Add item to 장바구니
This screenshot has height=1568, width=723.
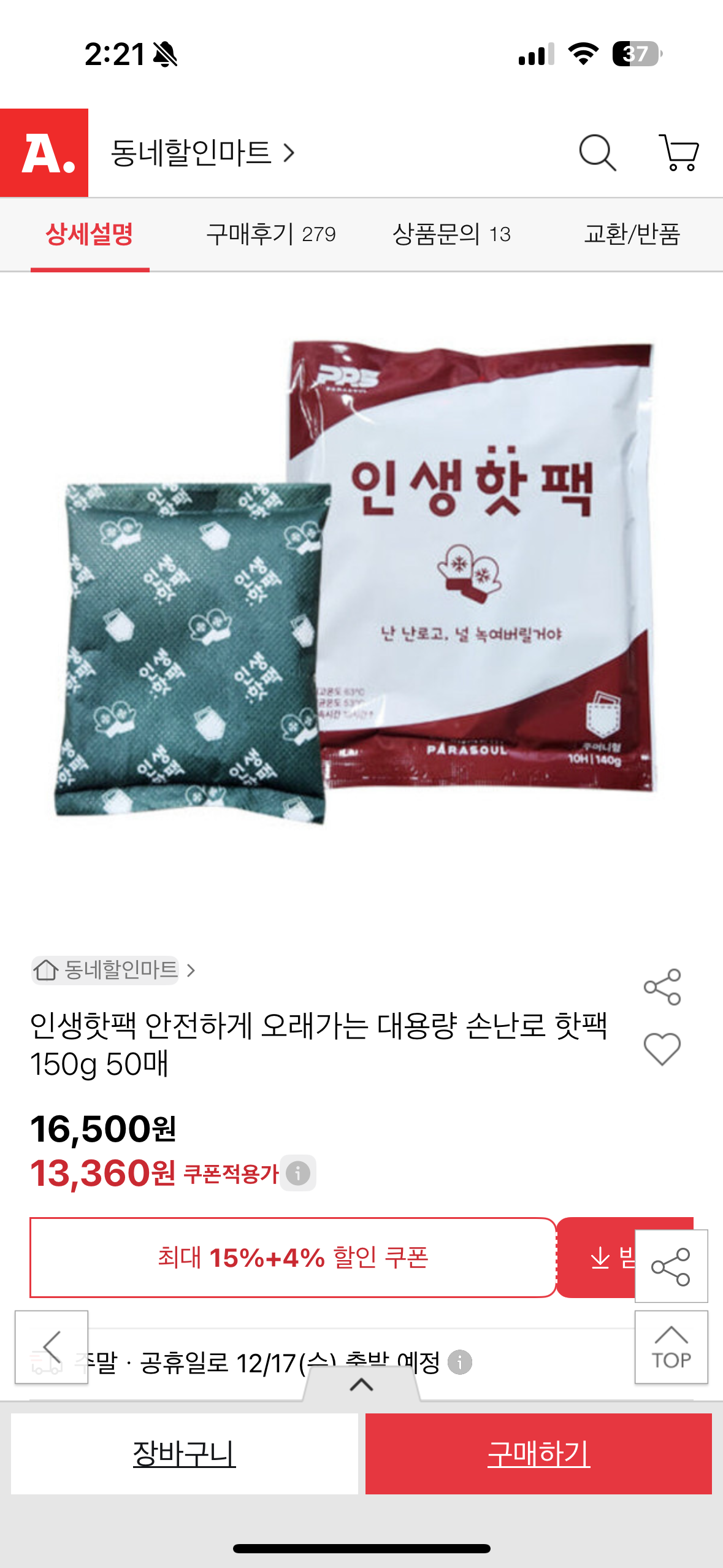pos(184,1454)
